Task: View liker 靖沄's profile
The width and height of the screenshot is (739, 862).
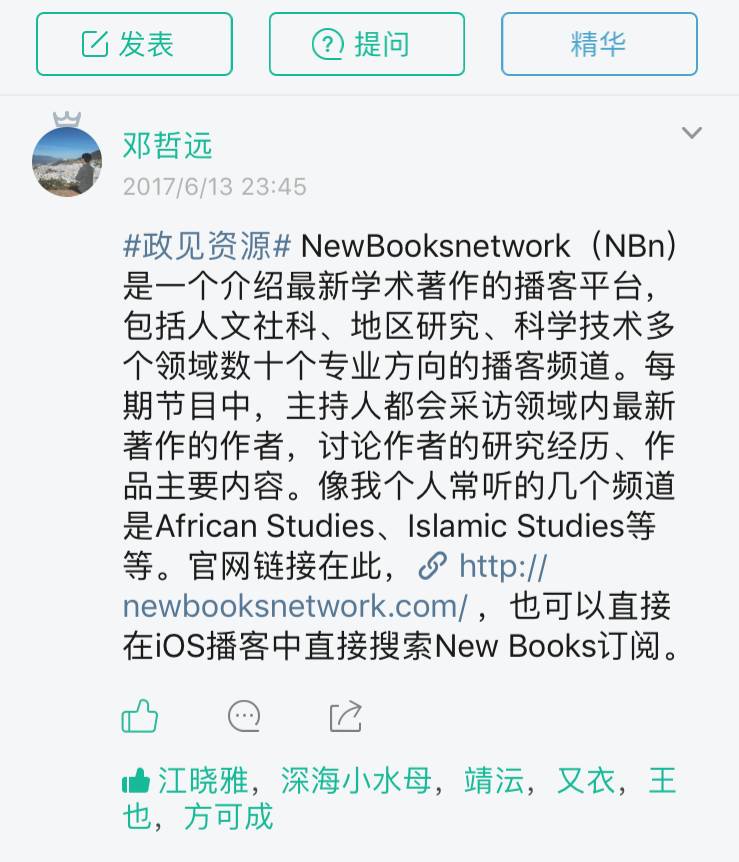Action: (x=493, y=781)
